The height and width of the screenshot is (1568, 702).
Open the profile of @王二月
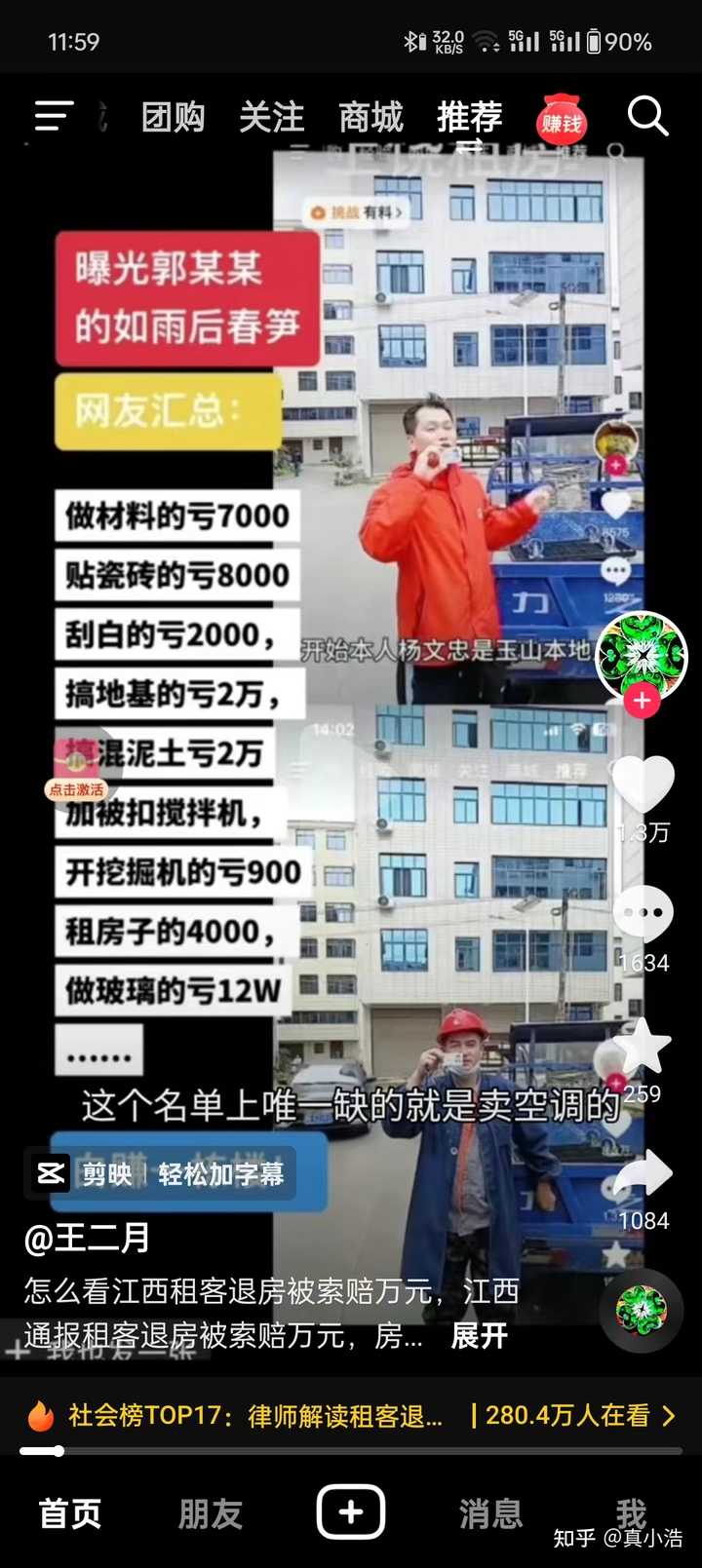click(87, 1238)
